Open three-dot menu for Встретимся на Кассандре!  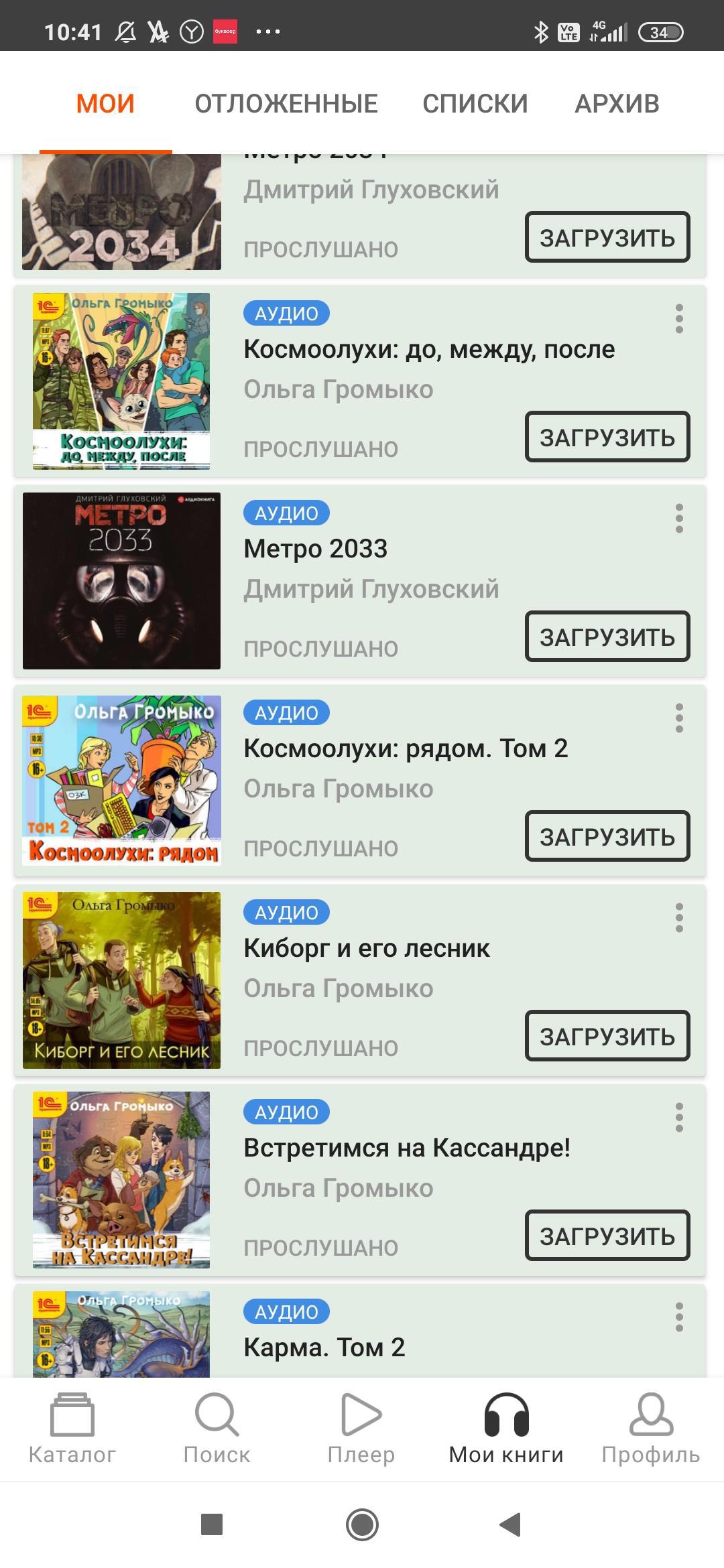[x=679, y=1117]
